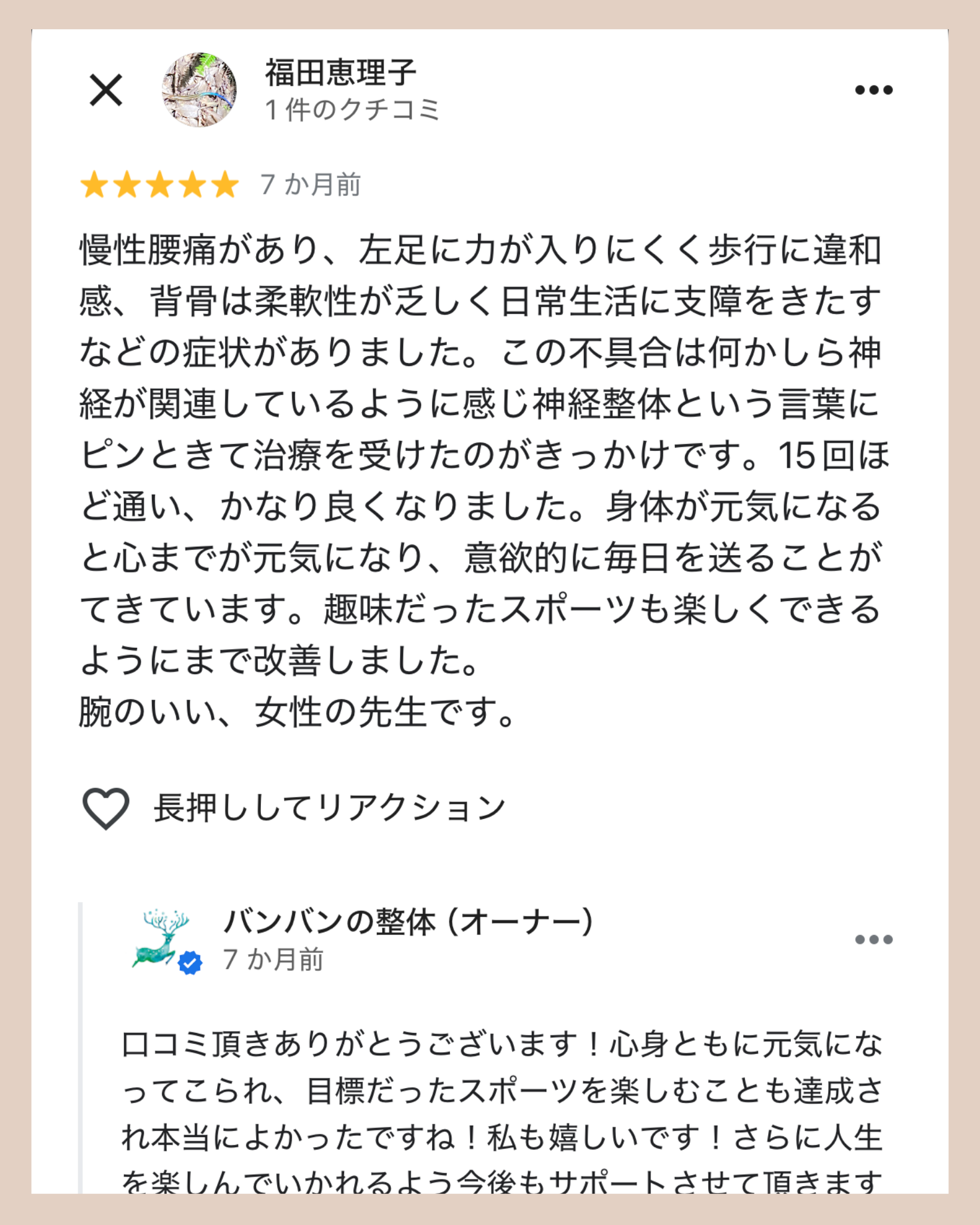The height and width of the screenshot is (1225, 980).
Task: Tap the heart to react to the review
Action: click(x=106, y=808)
